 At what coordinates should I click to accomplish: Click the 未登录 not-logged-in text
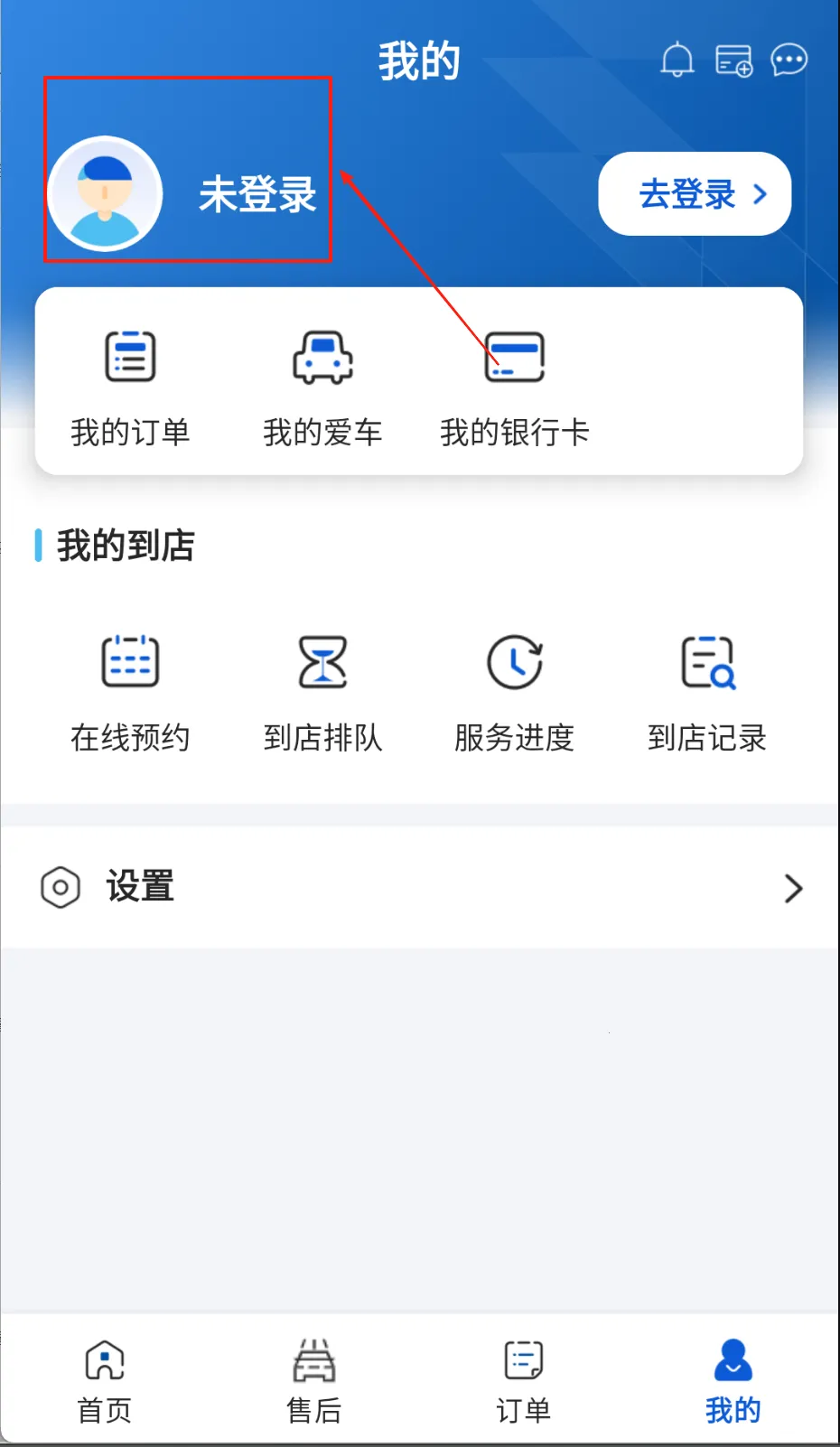[x=257, y=194]
